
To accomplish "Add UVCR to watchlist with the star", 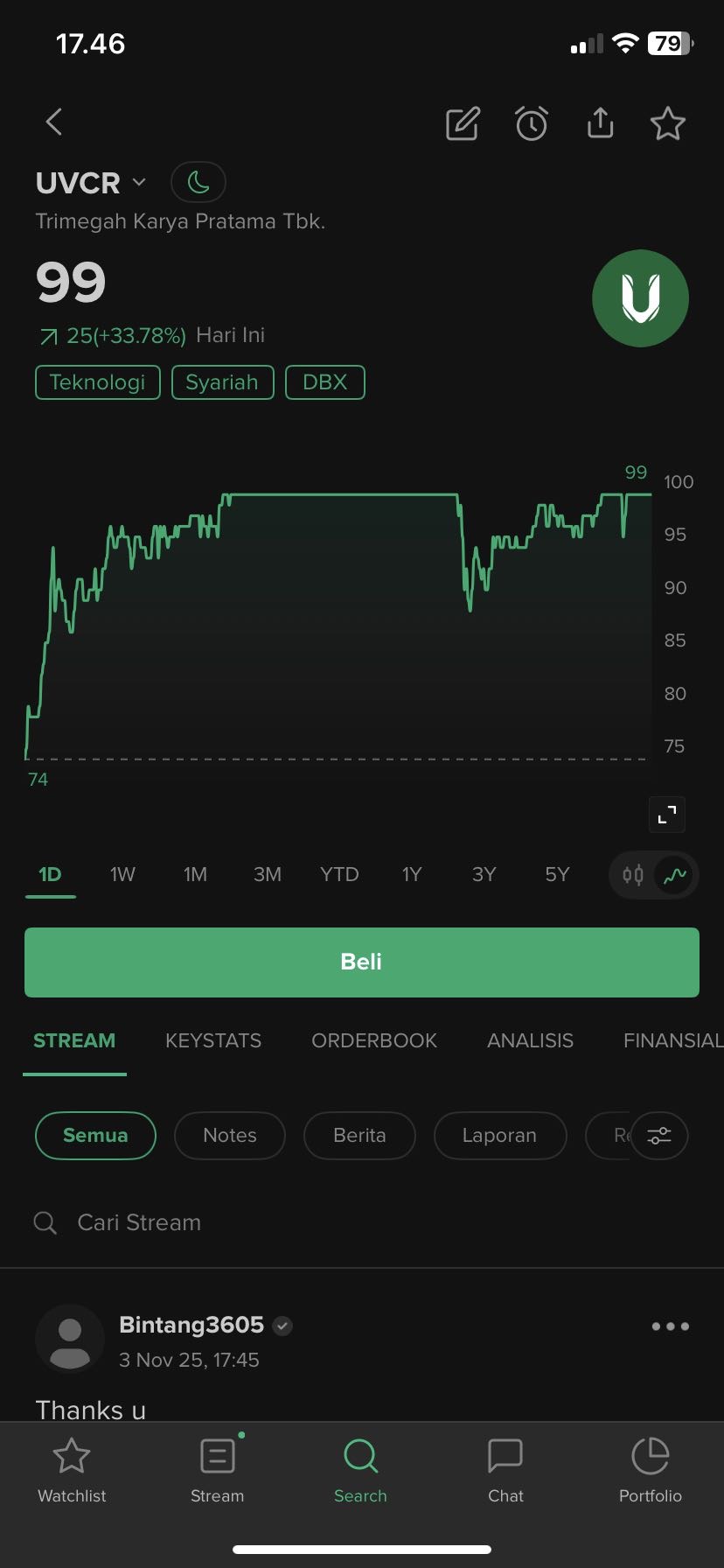I will tap(668, 123).
